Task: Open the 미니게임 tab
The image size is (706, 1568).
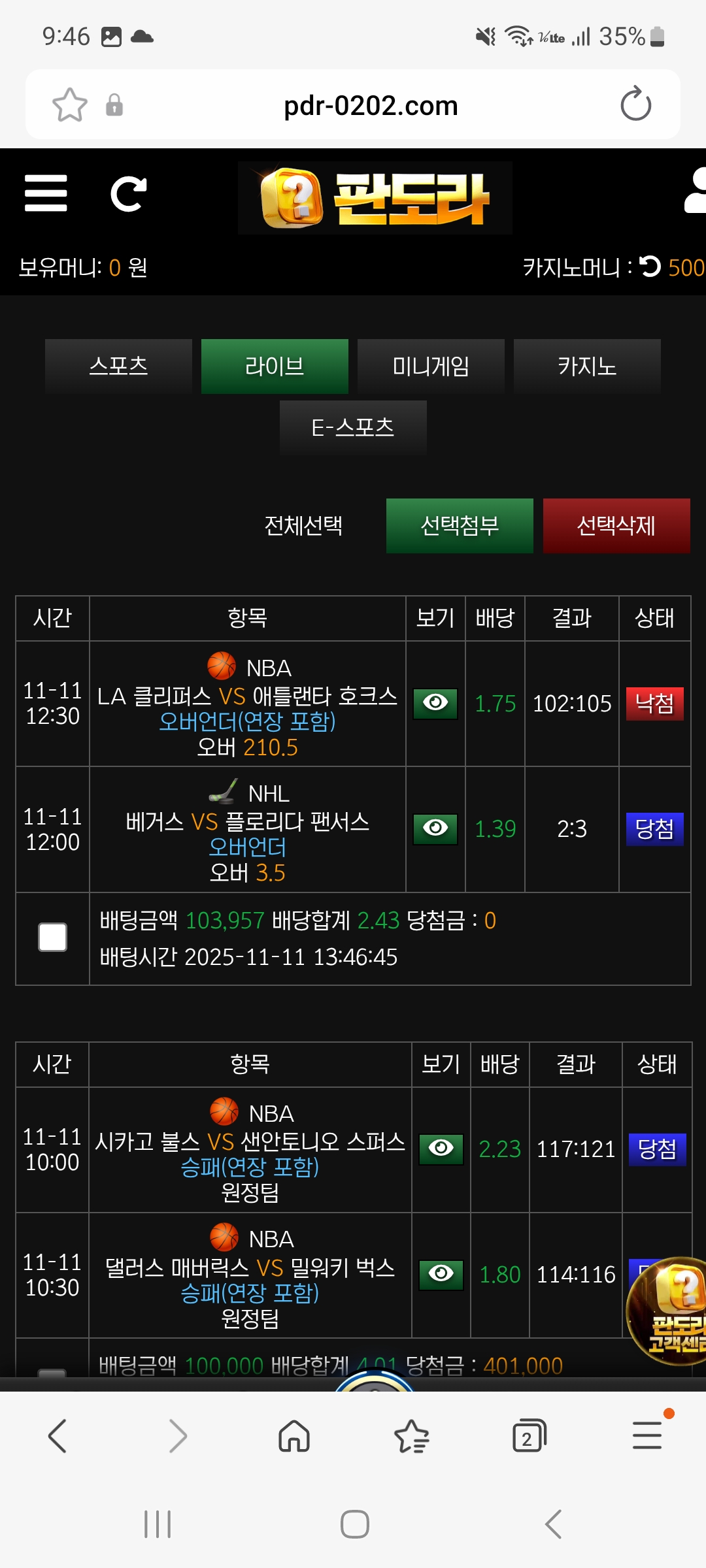Action: coord(431,366)
